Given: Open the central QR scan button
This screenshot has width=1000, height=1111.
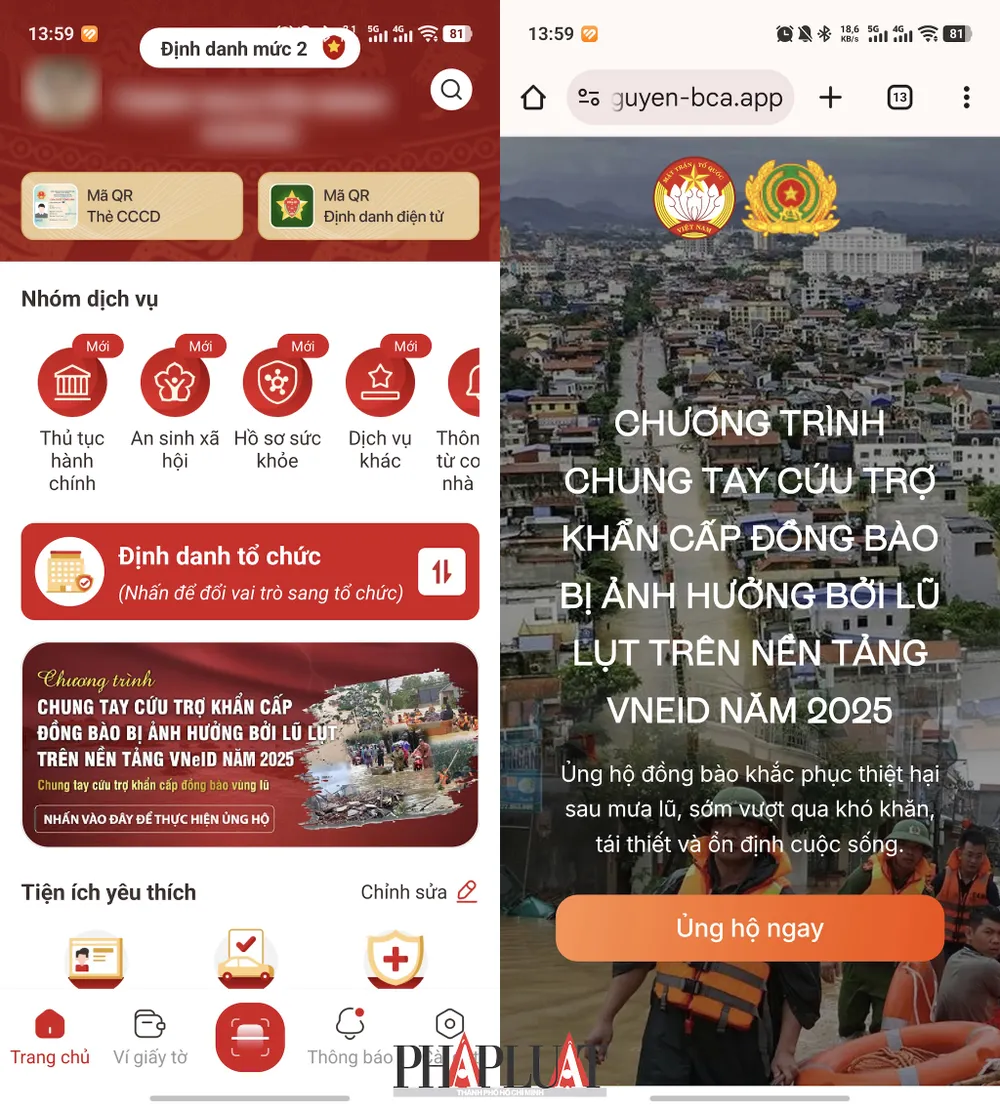Looking at the screenshot, I should pos(250,1037).
